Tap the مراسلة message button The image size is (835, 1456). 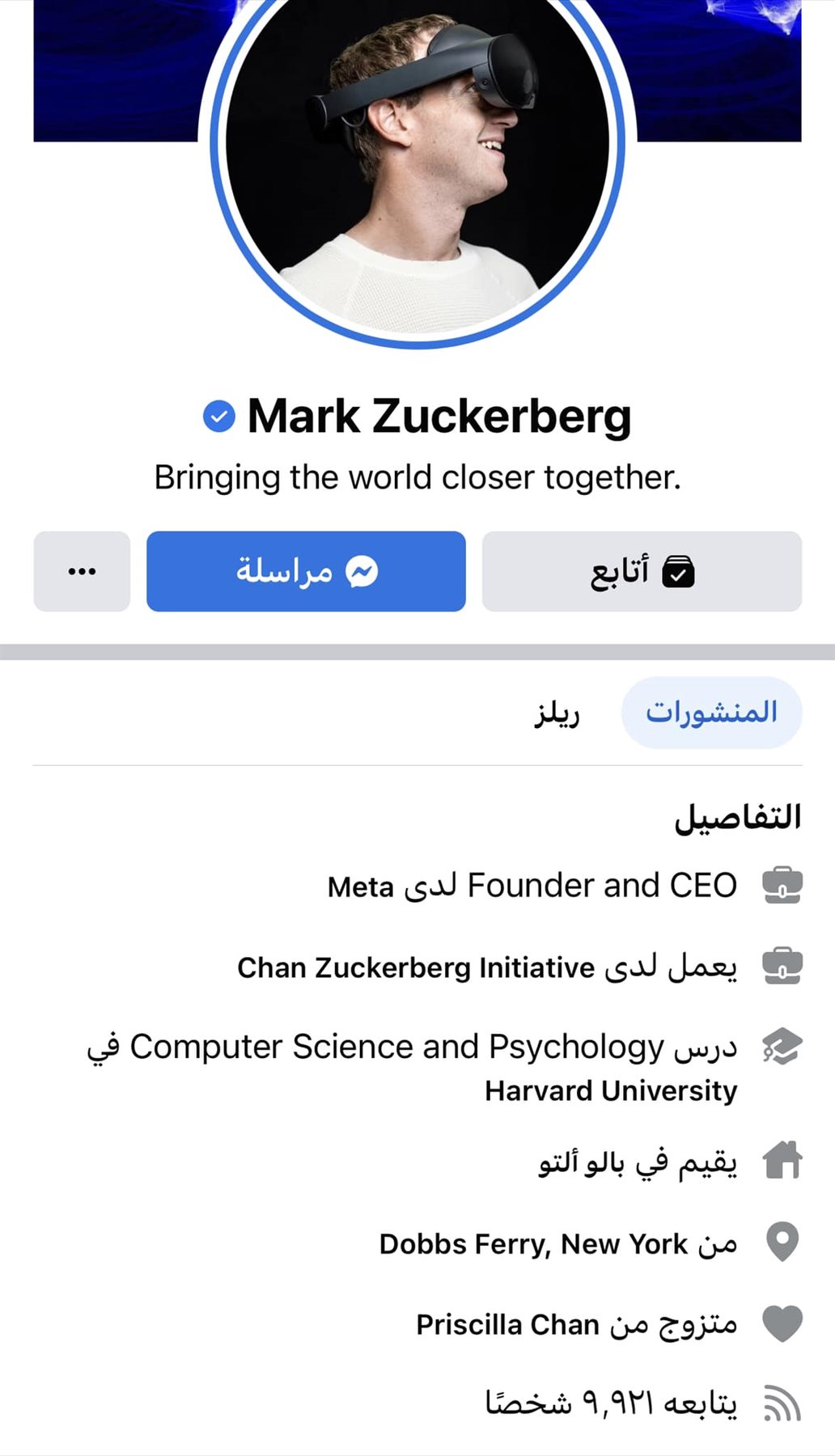306,571
